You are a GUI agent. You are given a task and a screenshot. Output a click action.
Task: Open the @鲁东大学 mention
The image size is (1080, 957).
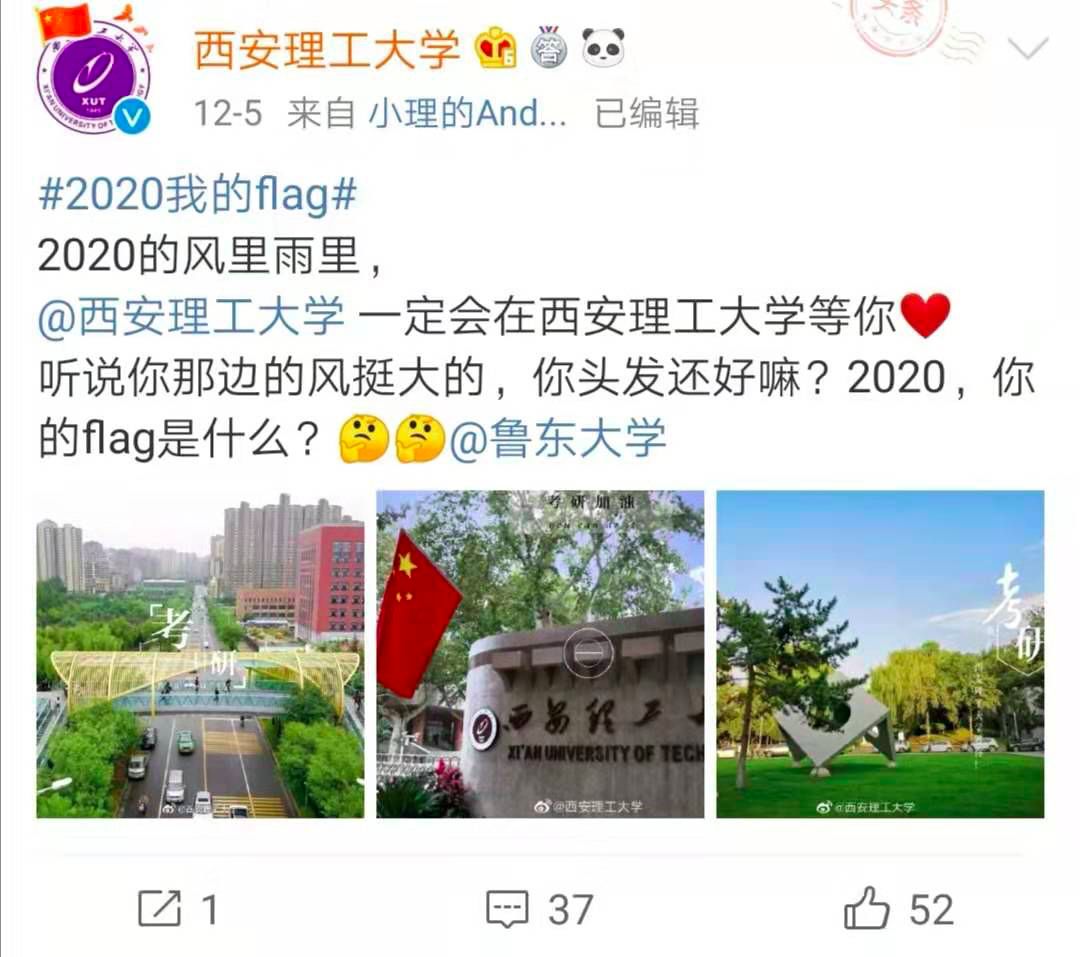(558, 440)
